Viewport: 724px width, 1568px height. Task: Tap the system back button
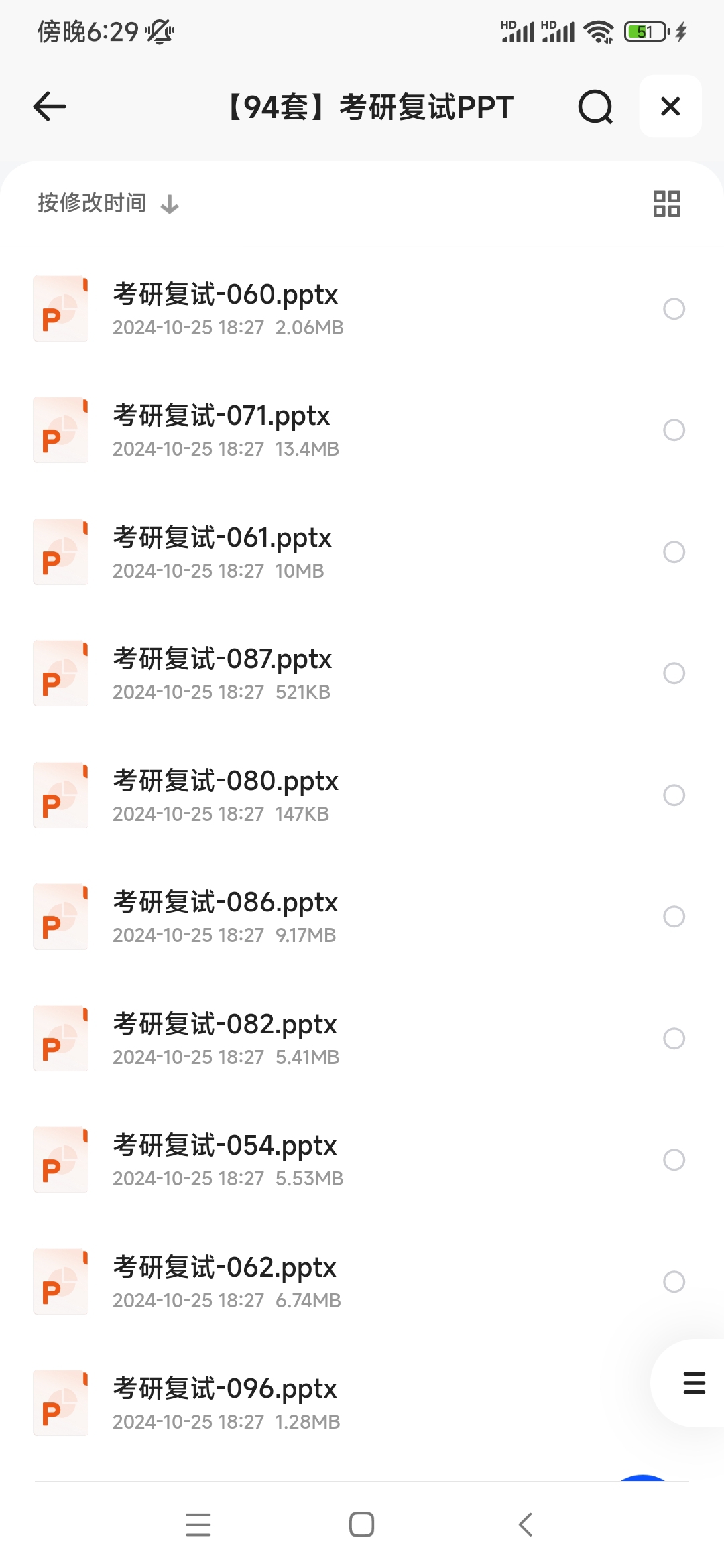(x=526, y=1524)
